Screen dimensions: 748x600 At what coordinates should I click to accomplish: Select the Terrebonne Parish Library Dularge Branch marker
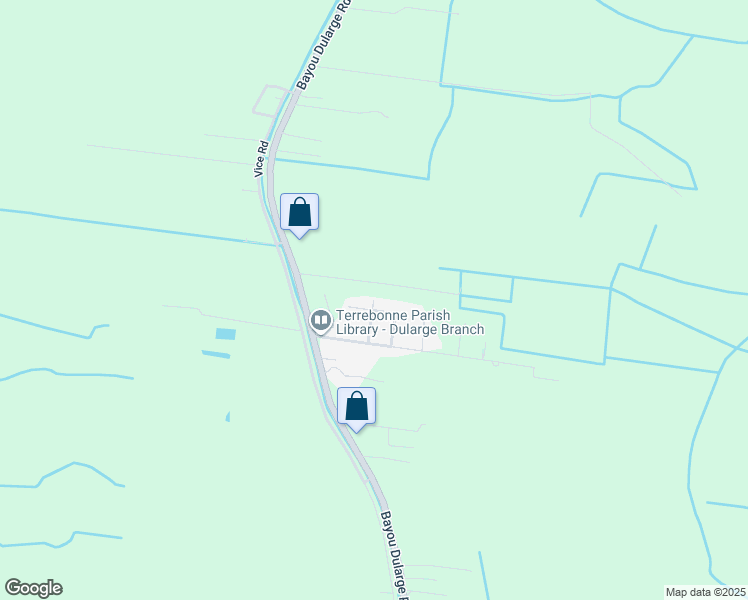point(321,321)
